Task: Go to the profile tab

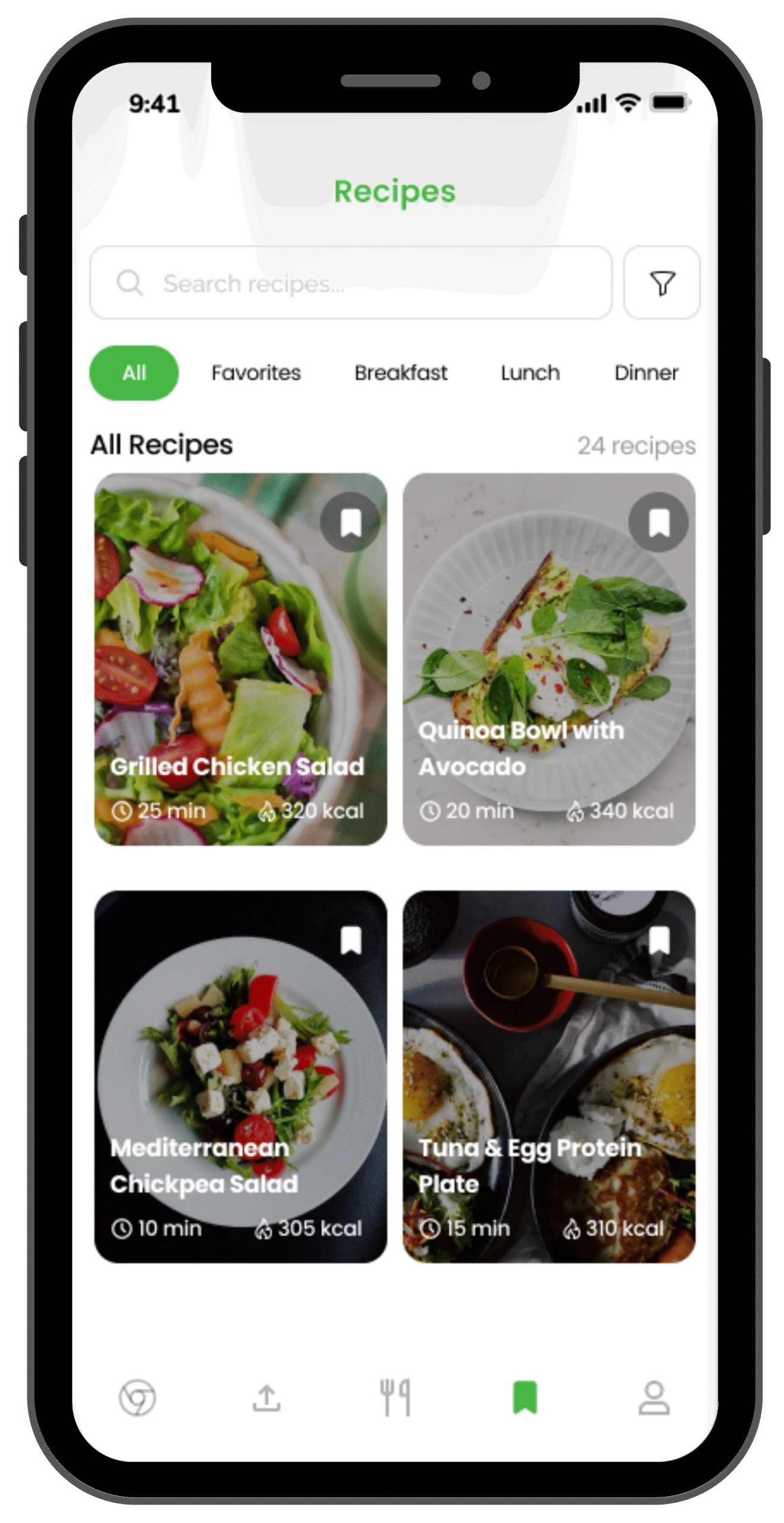Action: 654,1397
